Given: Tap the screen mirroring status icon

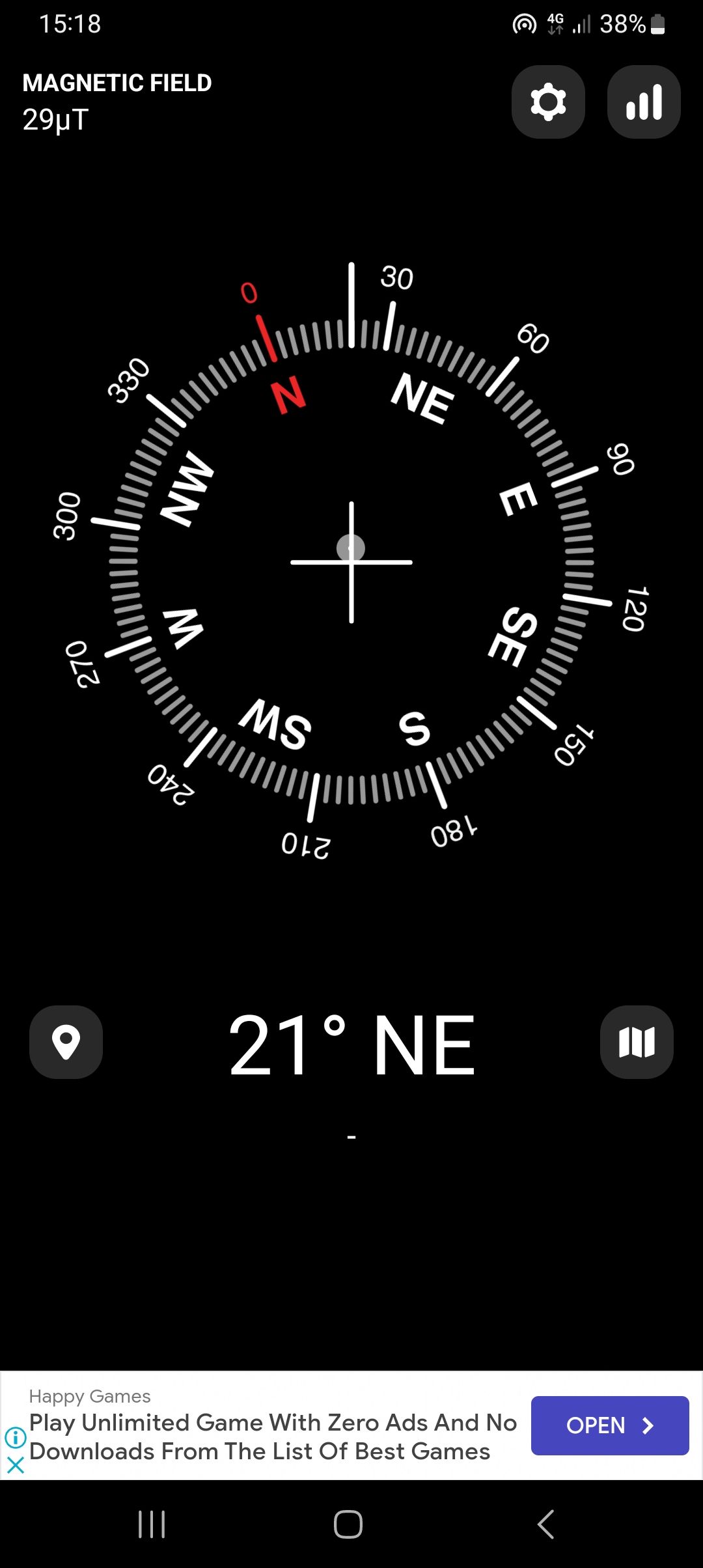Looking at the screenshot, I should tap(525, 24).
